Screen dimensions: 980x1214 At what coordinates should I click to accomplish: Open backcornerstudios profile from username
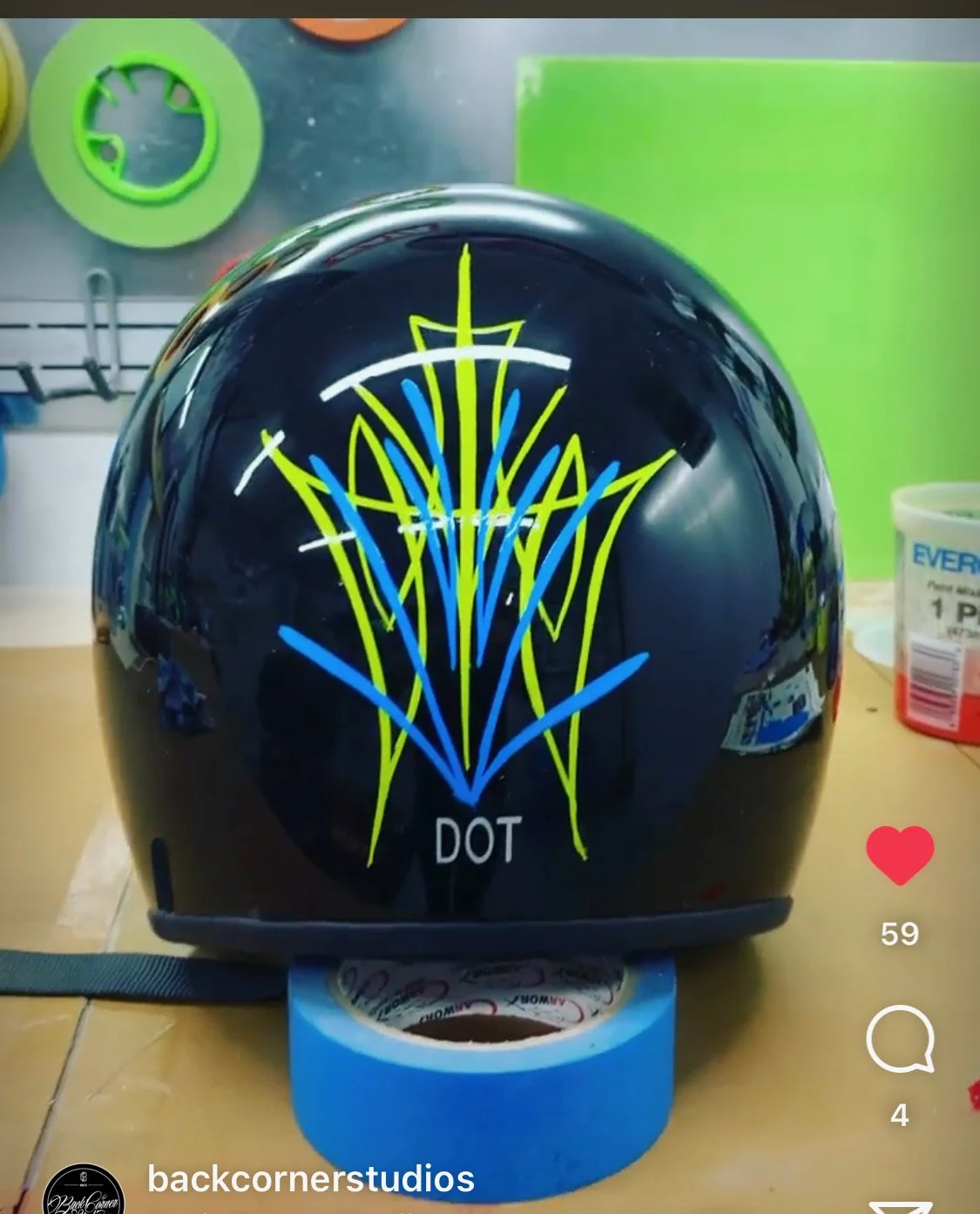311,1178
